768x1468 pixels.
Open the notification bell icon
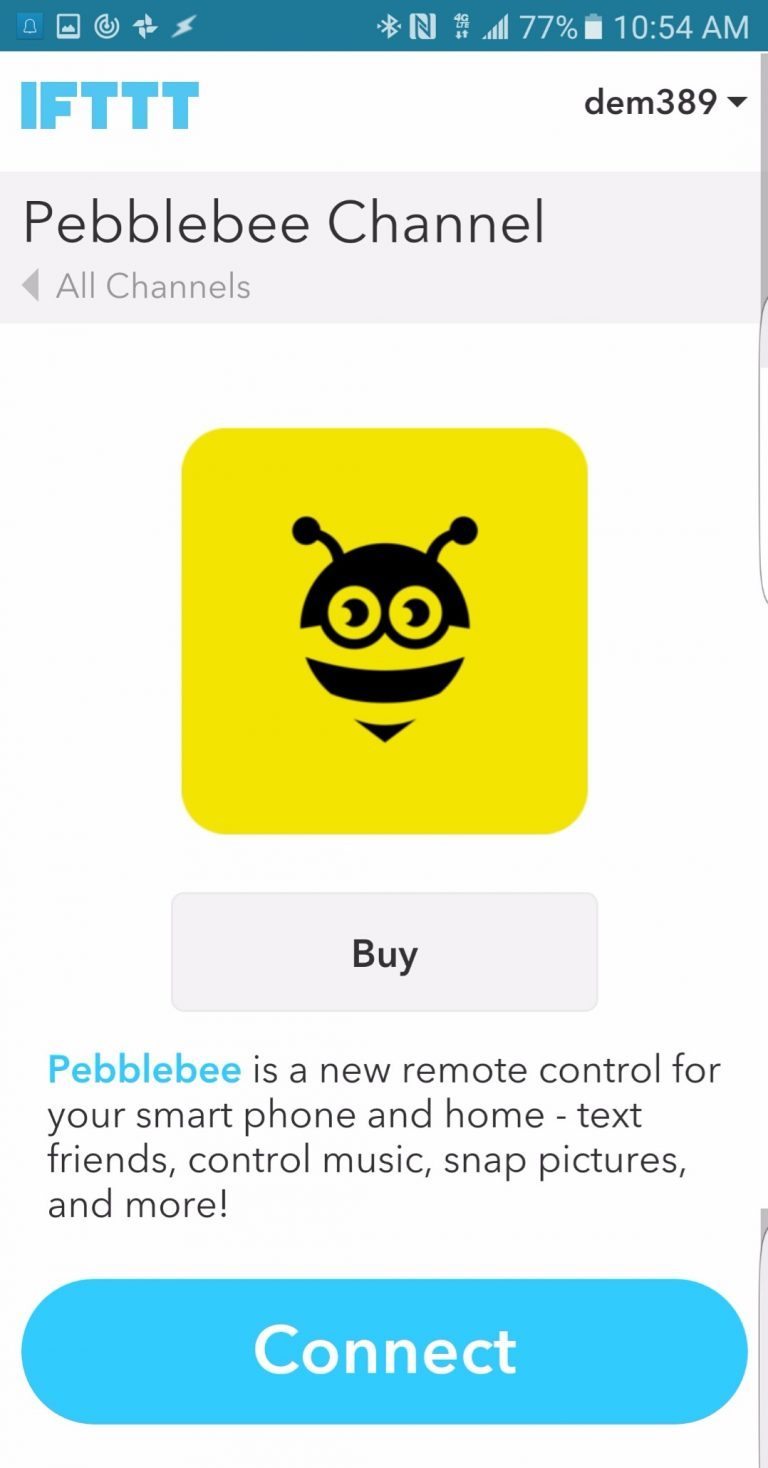(x=28, y=25)
